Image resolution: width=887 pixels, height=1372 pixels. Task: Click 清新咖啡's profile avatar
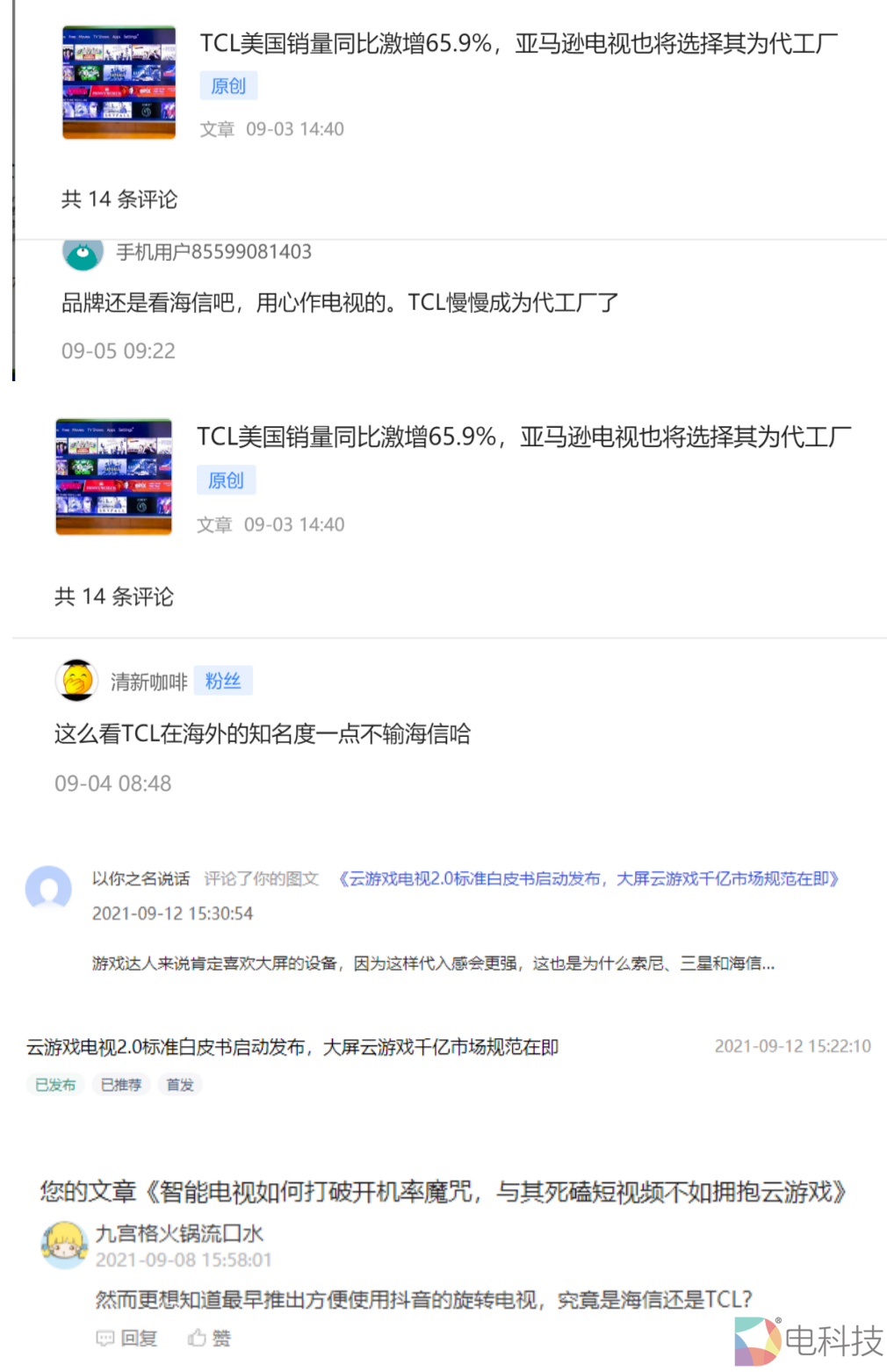pyautogui.click(x=76, y=681)
